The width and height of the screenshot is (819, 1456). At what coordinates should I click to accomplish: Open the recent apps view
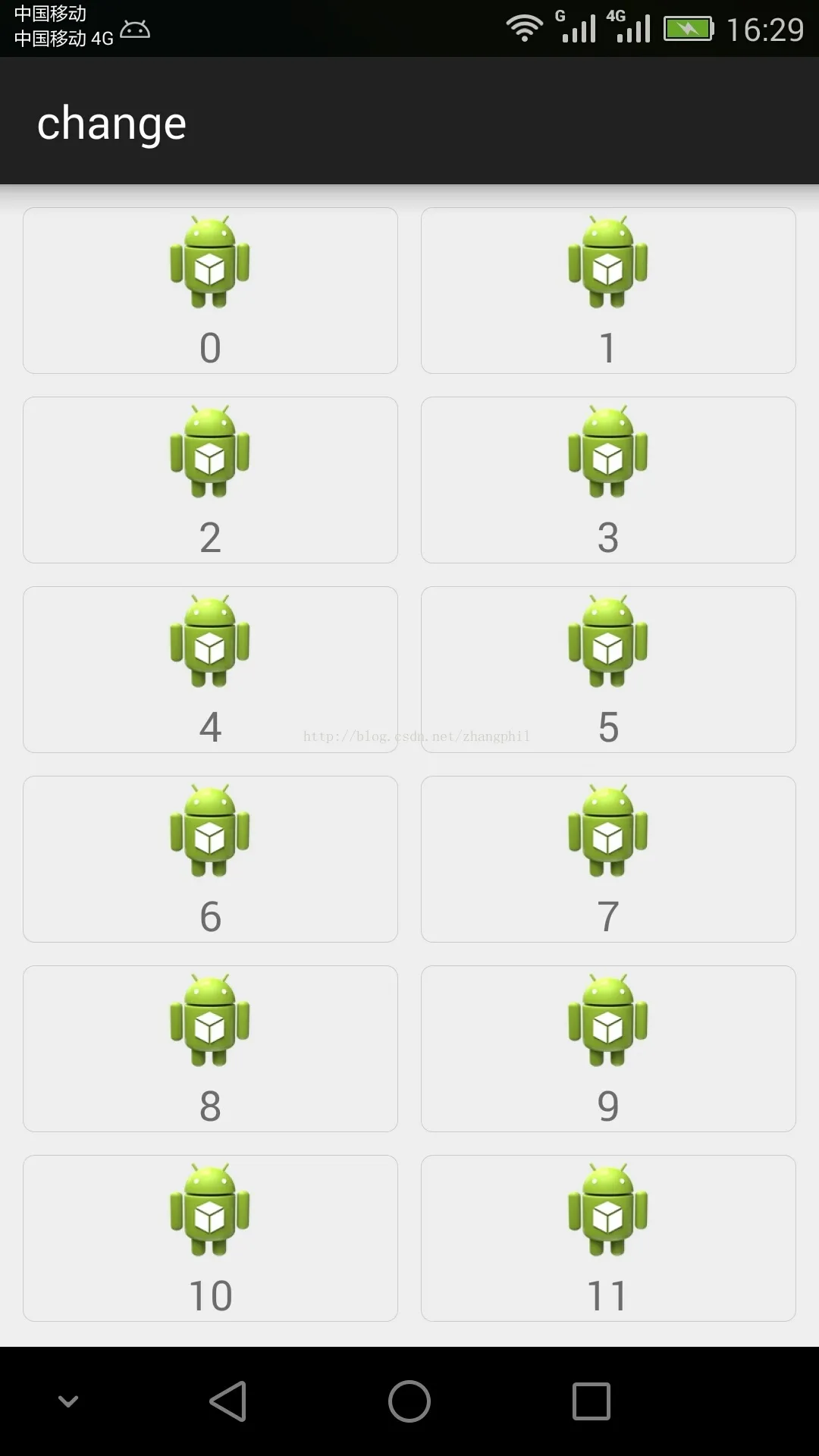pyautogui.click(x=591, y=1401)
